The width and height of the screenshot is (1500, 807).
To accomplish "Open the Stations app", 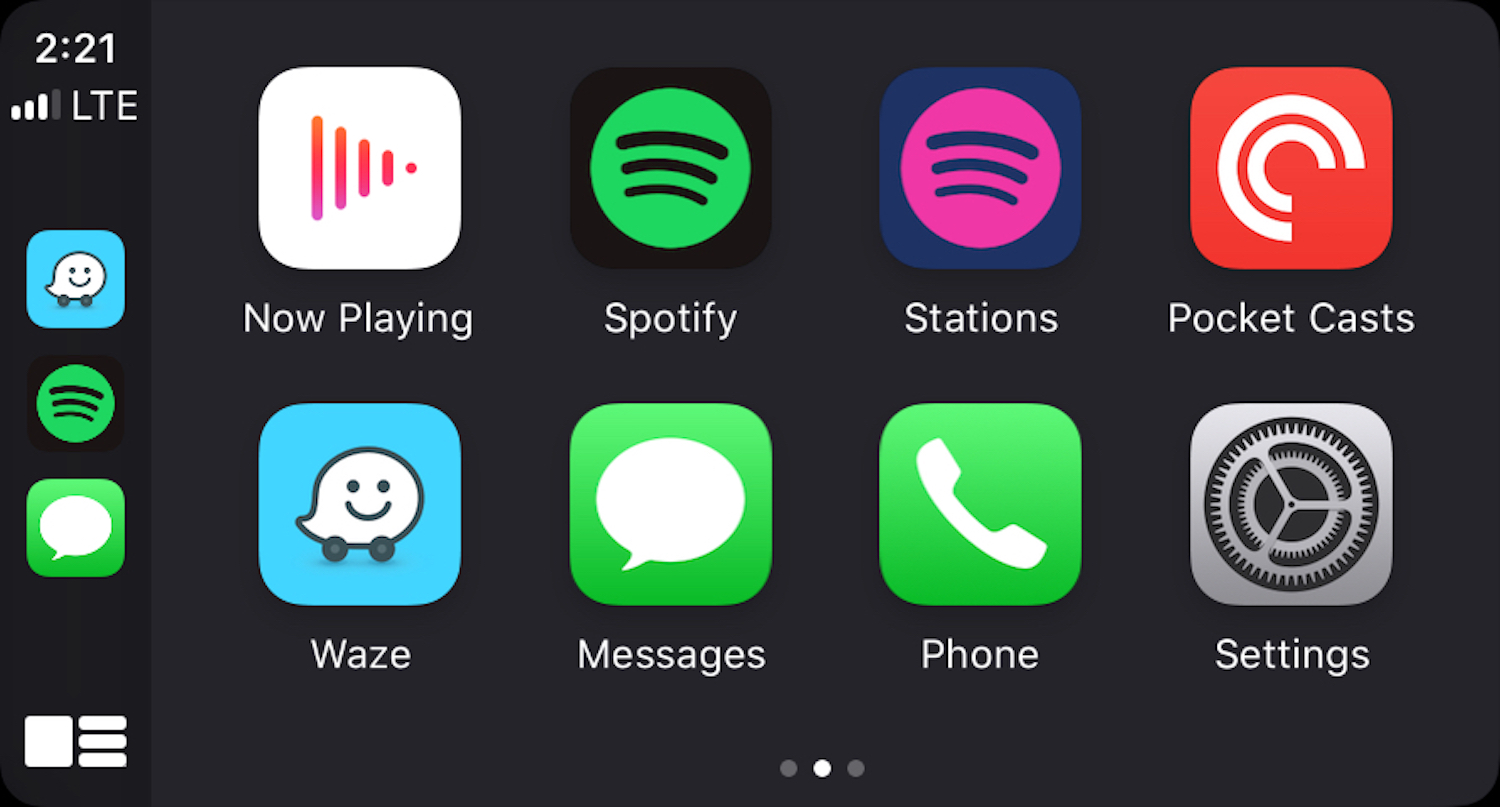I will (980, 168).
